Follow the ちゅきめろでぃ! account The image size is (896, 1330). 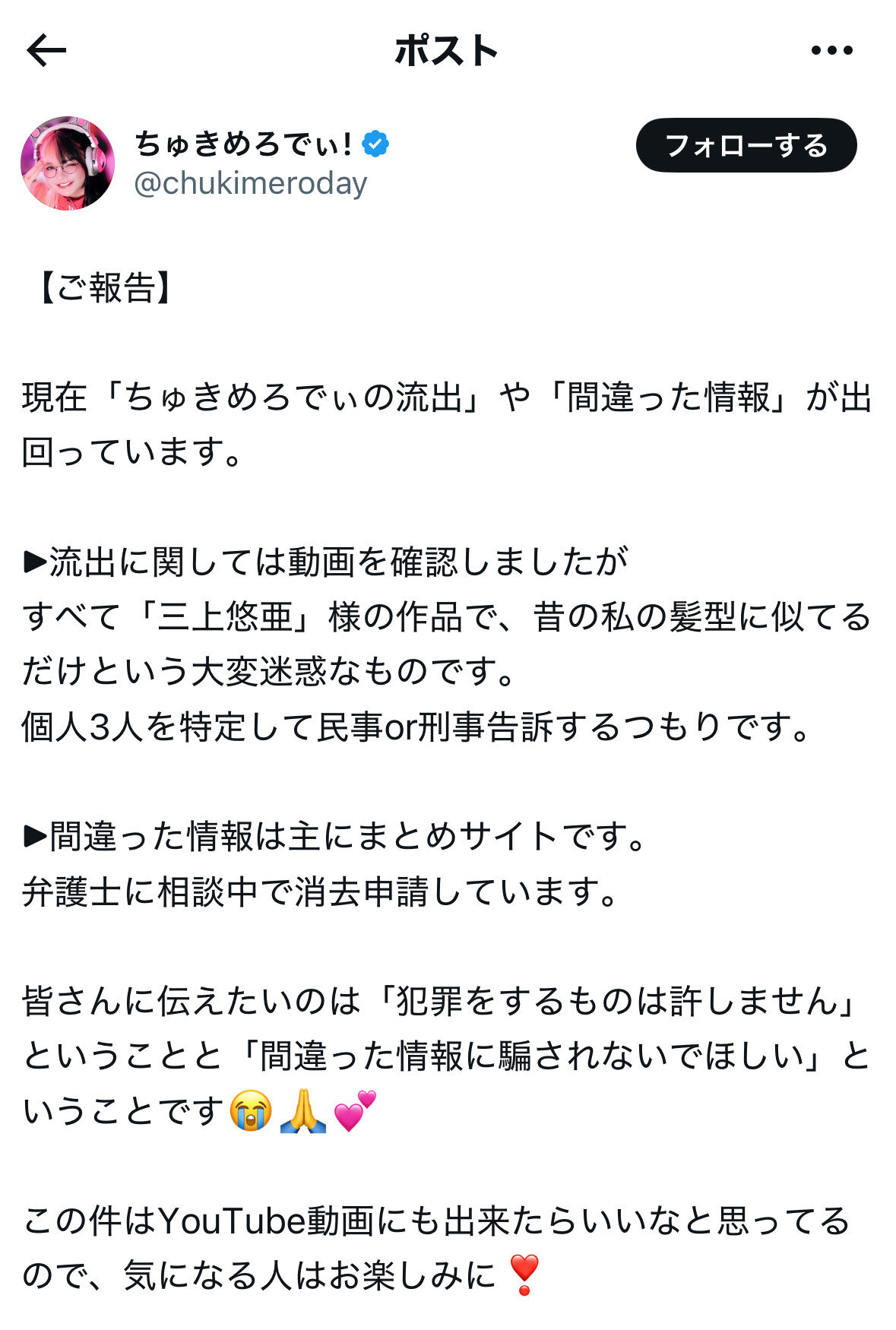pyautogui.click(x=746, y=144)
